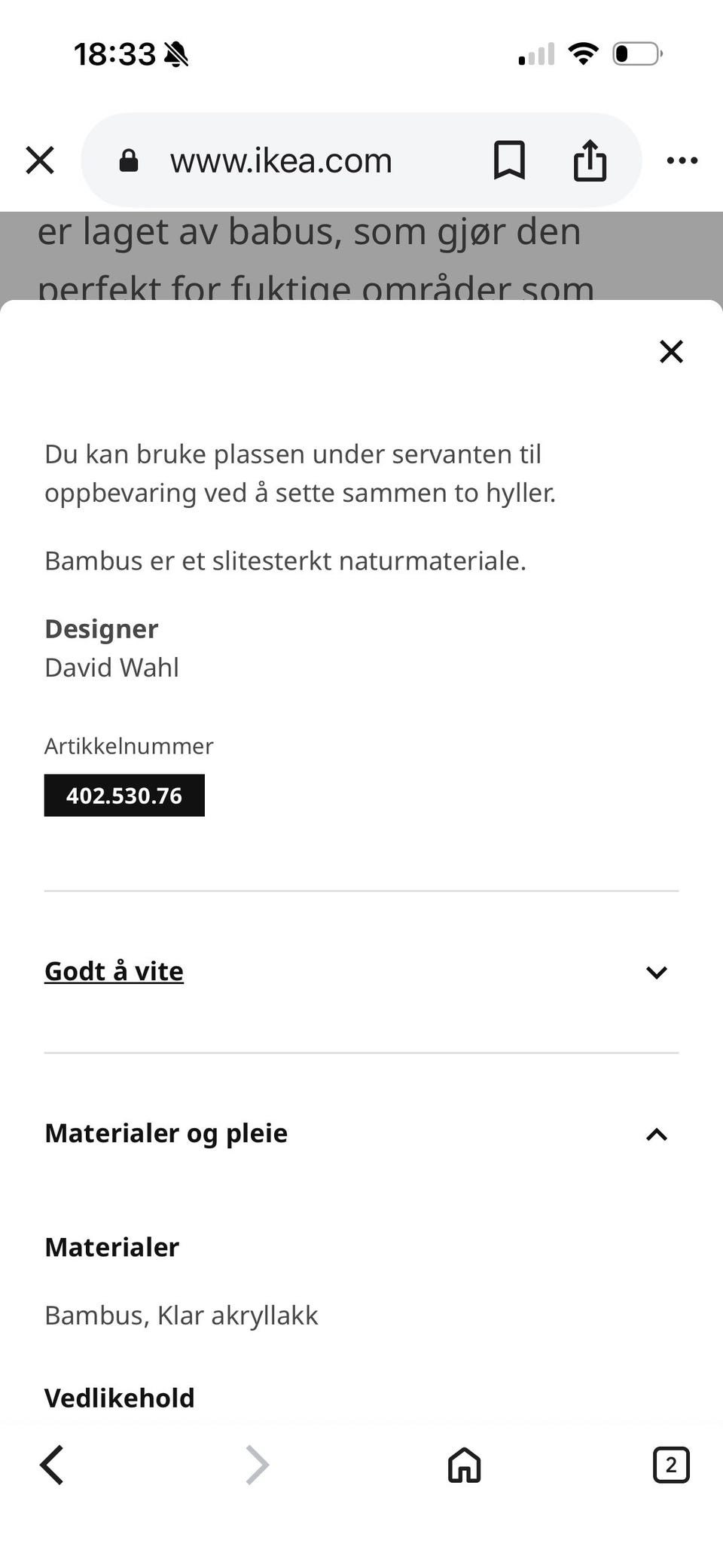Screen dimensions: 723x1568
Task: Expand the Godt å vite section
Action: 113,971
